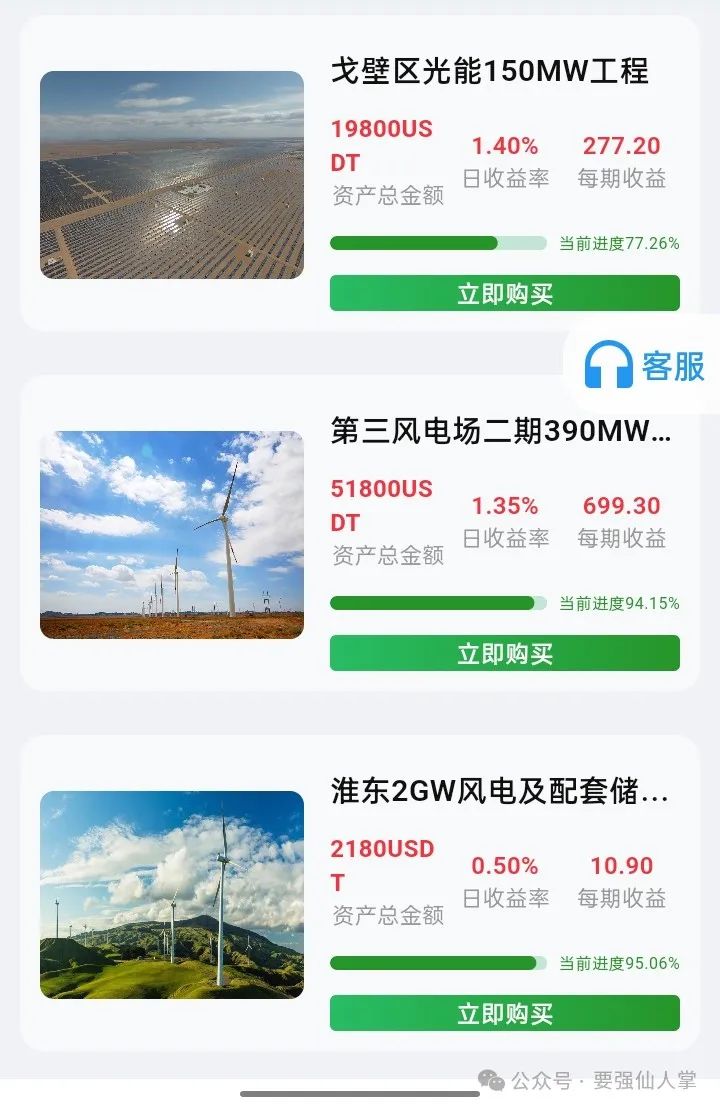Tap the 立即购买 button for 戈壁区光能150MW工程
The image size is (720, 1110).
tap(505, 293)
